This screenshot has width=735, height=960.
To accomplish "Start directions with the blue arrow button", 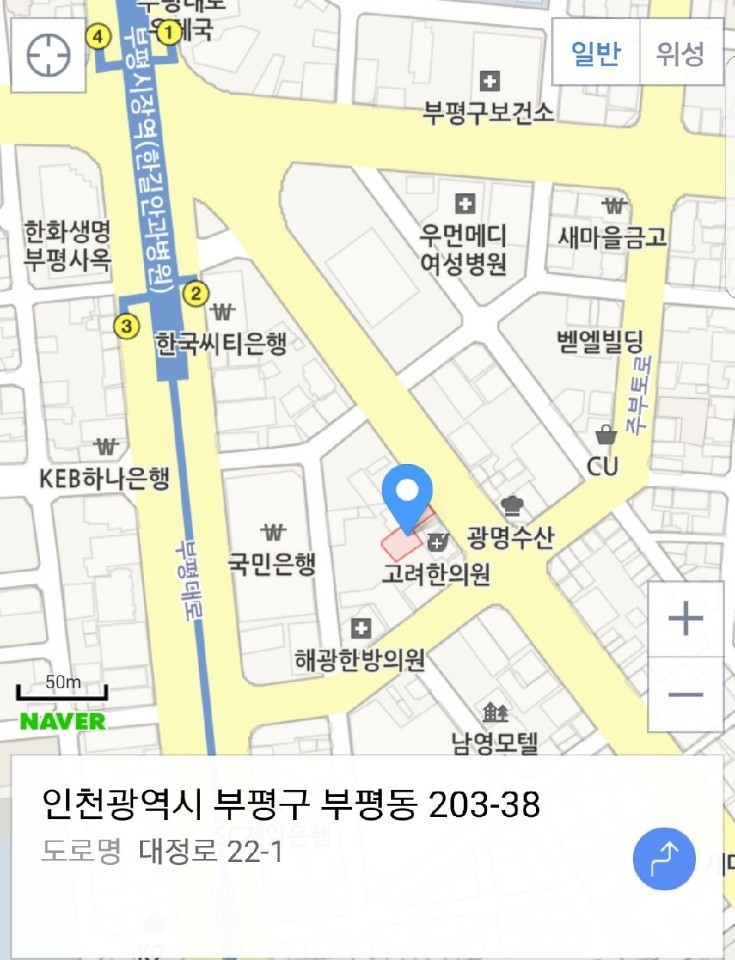I will tap(664, 859).
